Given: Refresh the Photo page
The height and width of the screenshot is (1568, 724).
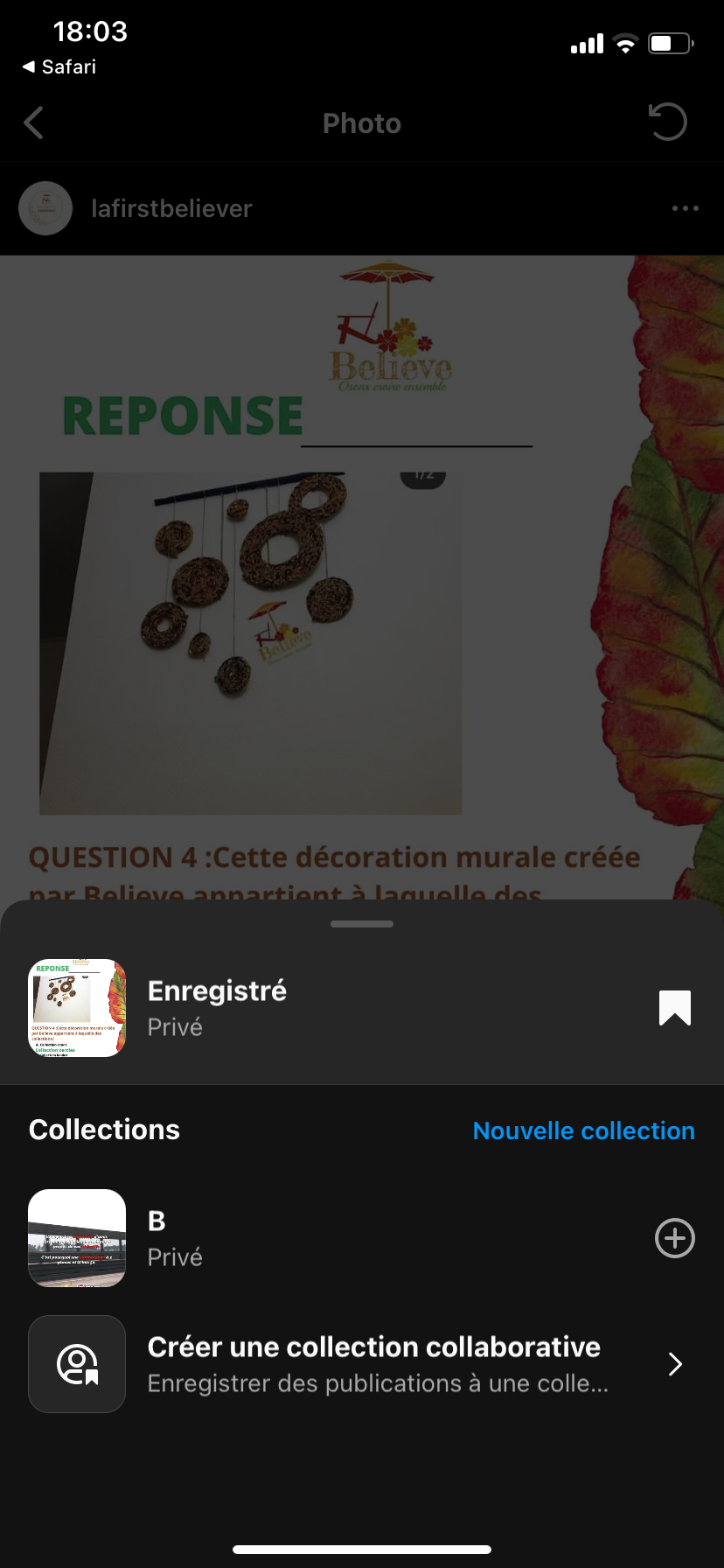Looking at the screenshot, I should click(x=668, y=122).
